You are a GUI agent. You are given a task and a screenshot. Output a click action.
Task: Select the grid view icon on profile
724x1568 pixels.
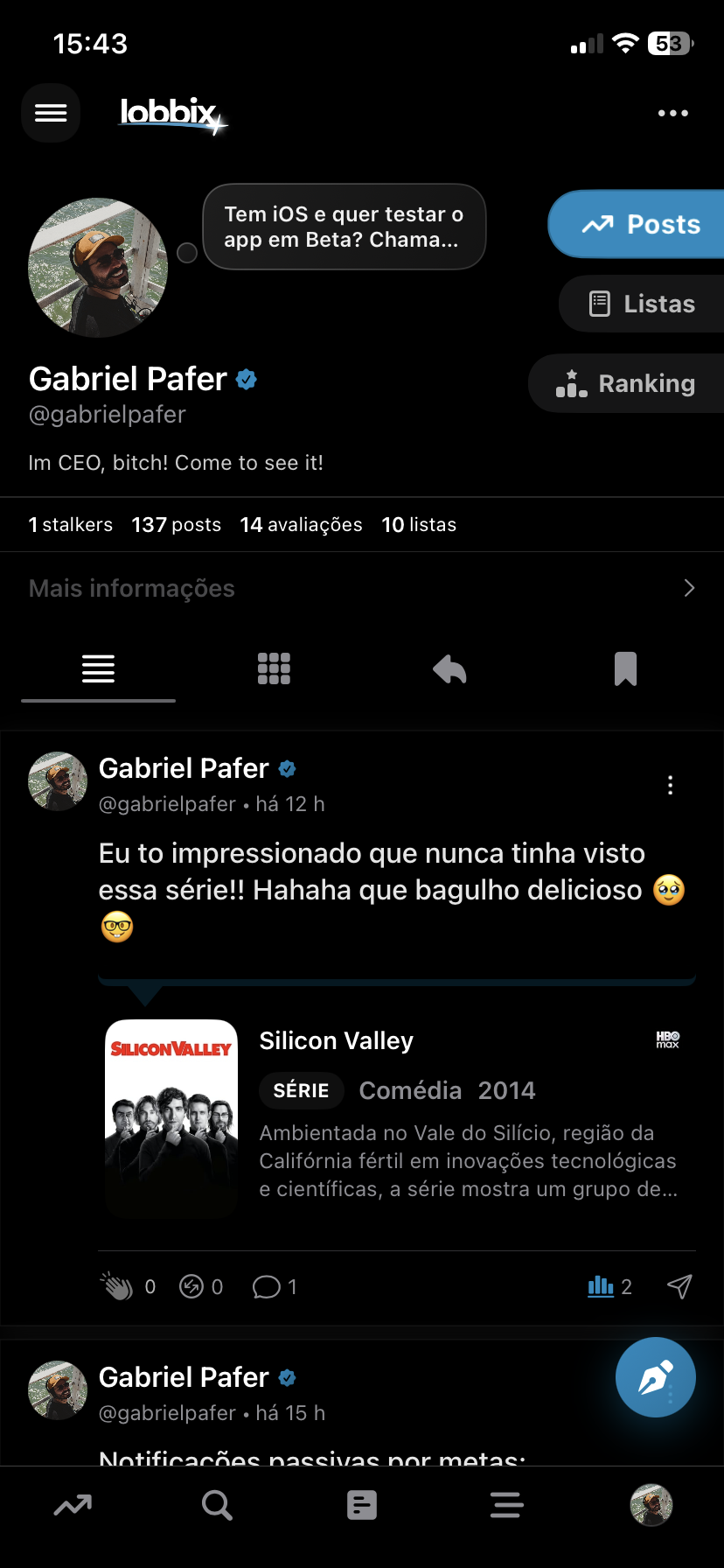click(x=274, y=668)
